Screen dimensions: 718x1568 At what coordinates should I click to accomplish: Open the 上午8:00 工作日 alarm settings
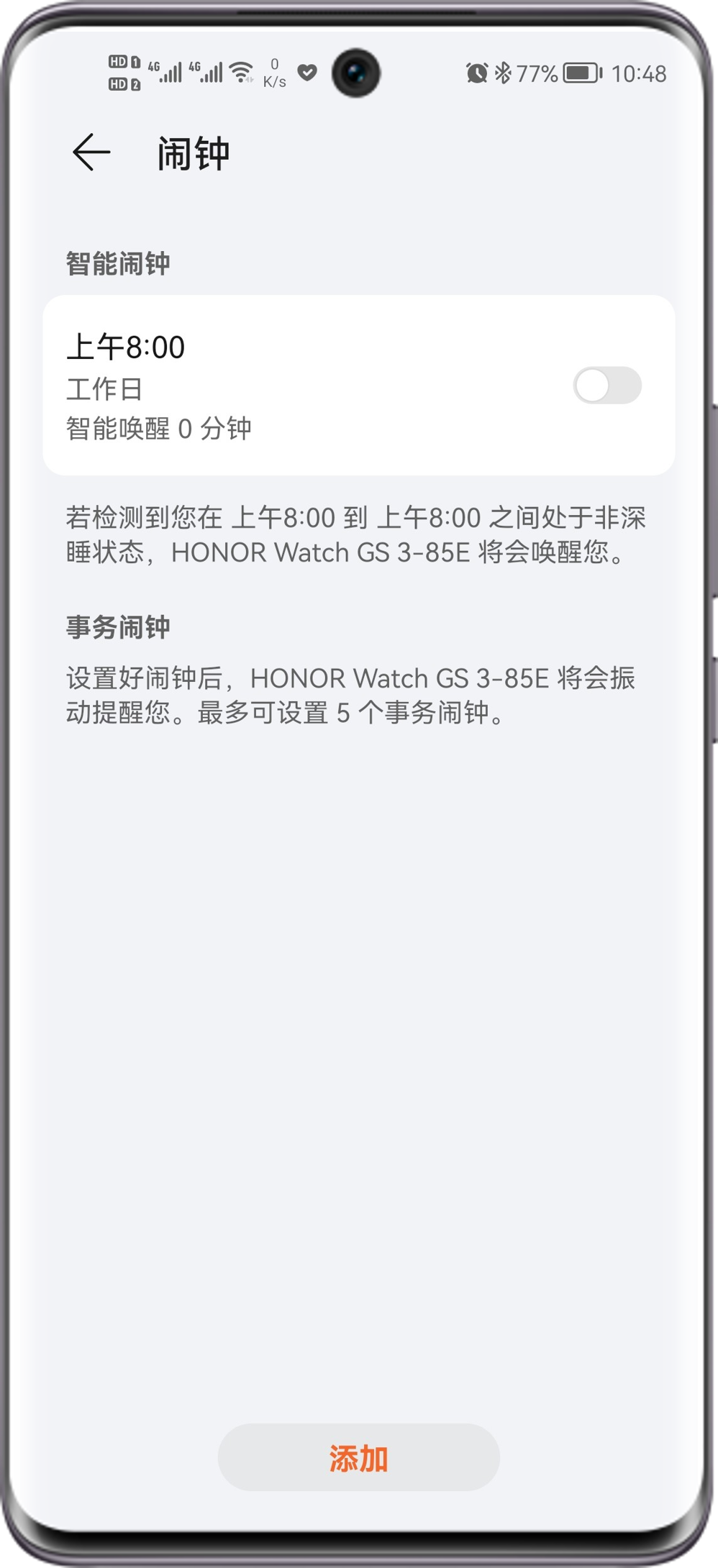point(288,386)
